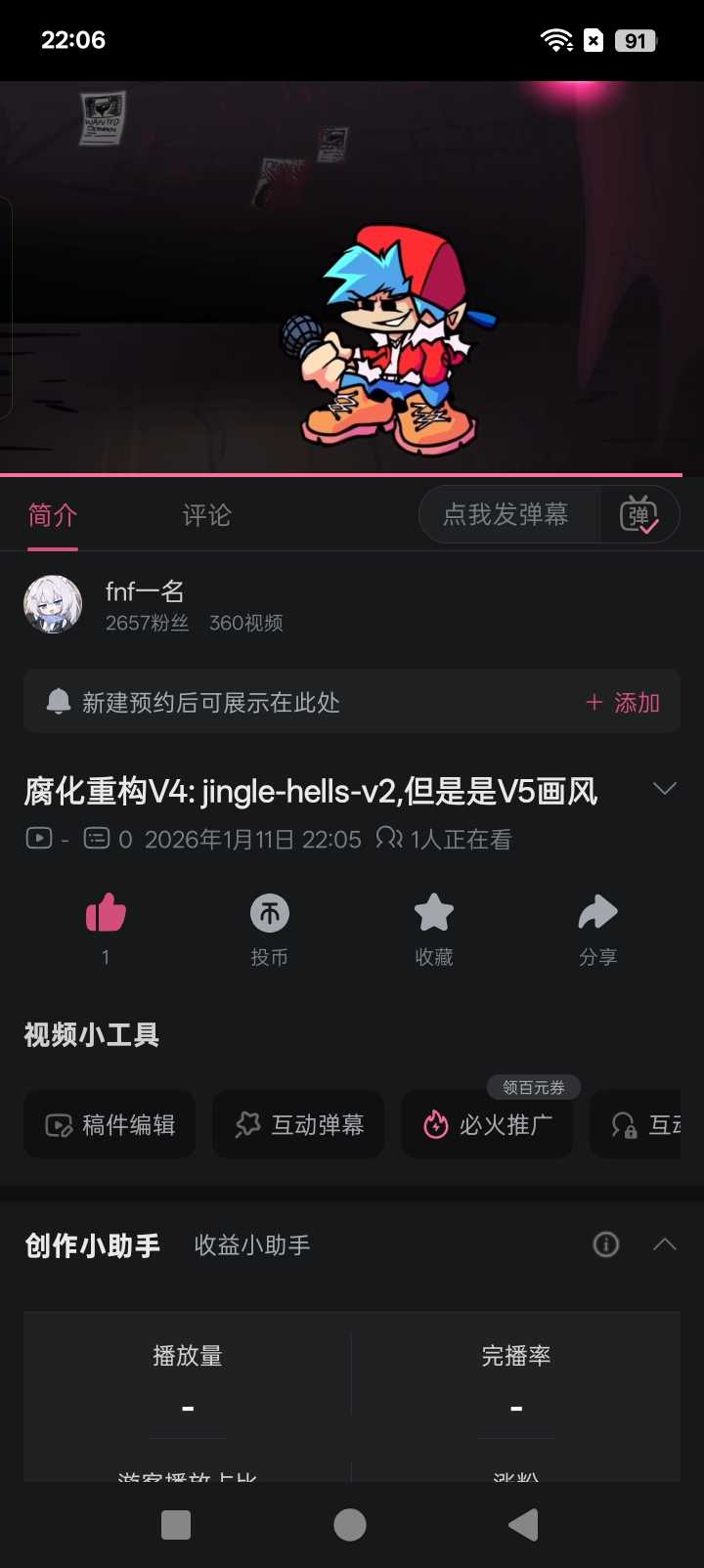This screenshot has height=1568, width=704.
Task: Select the 简介 tab
Action: [x=53, y=515]
